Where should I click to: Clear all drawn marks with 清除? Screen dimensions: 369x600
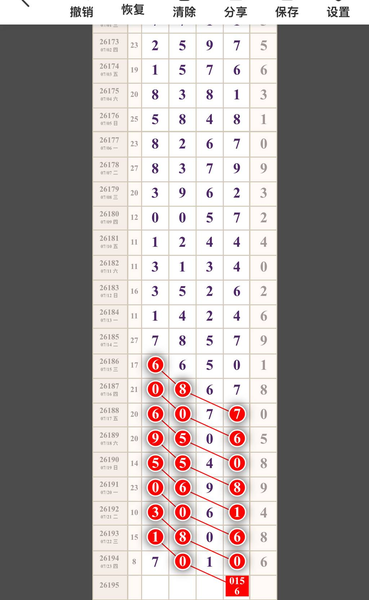184,11
